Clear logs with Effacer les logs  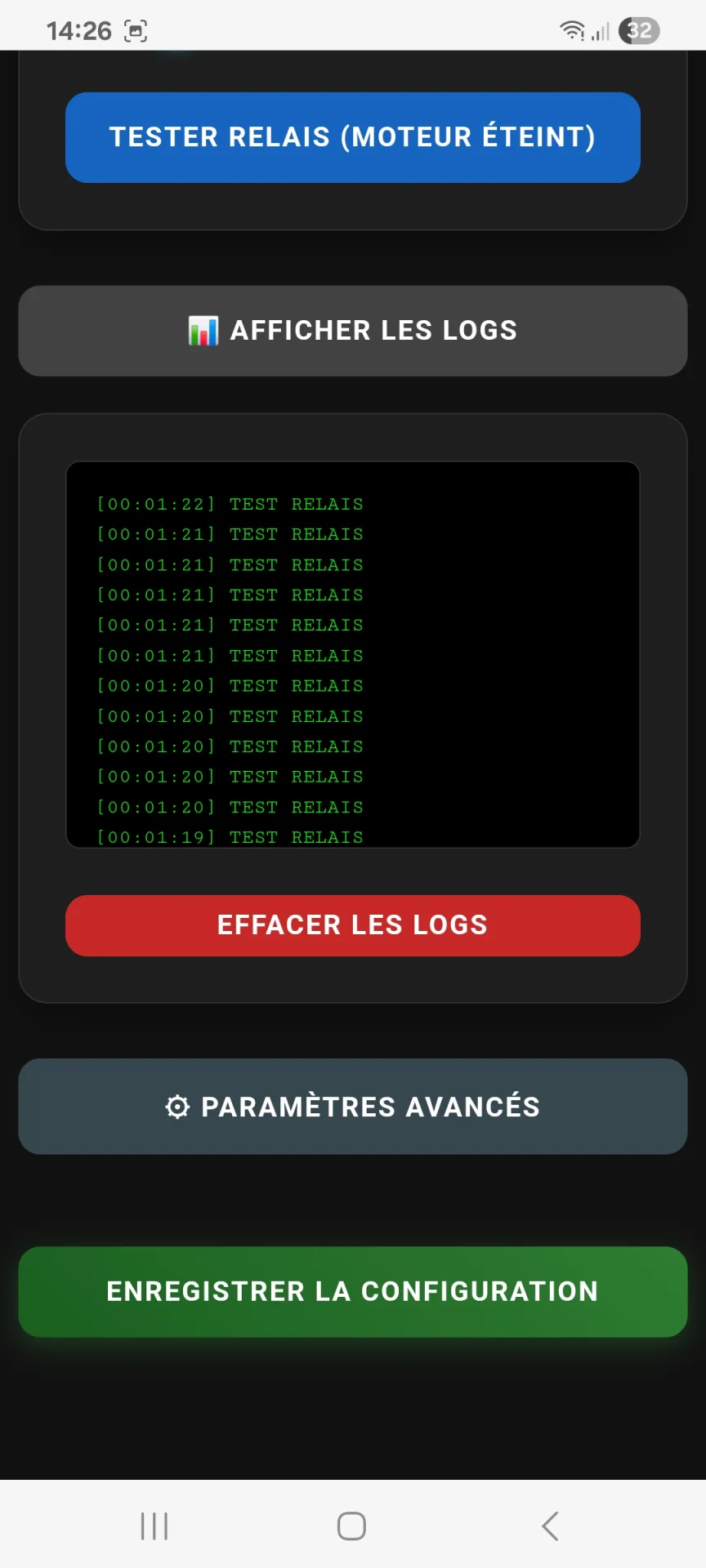353,925
